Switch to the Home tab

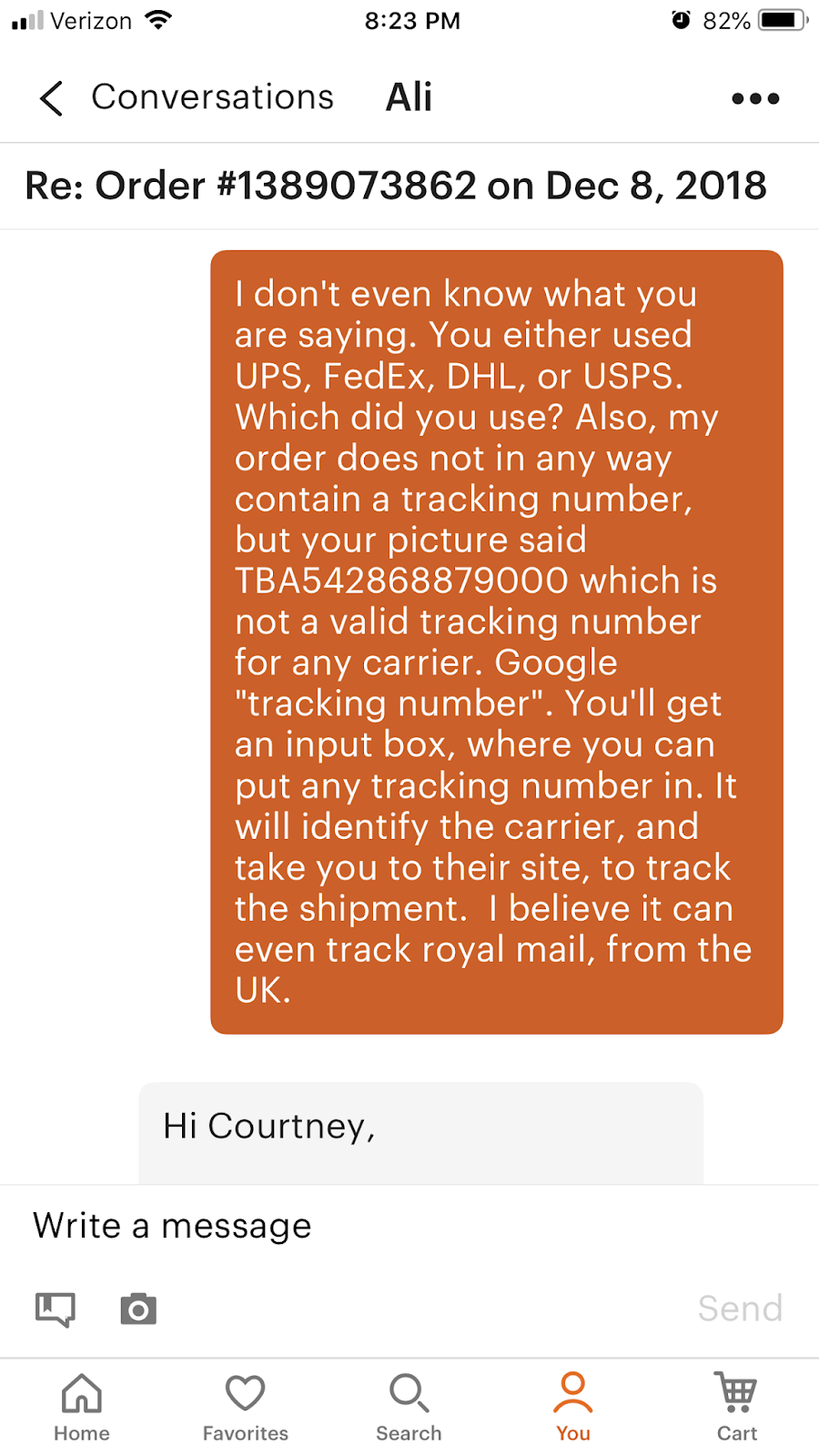click(x=82, y=1407)
